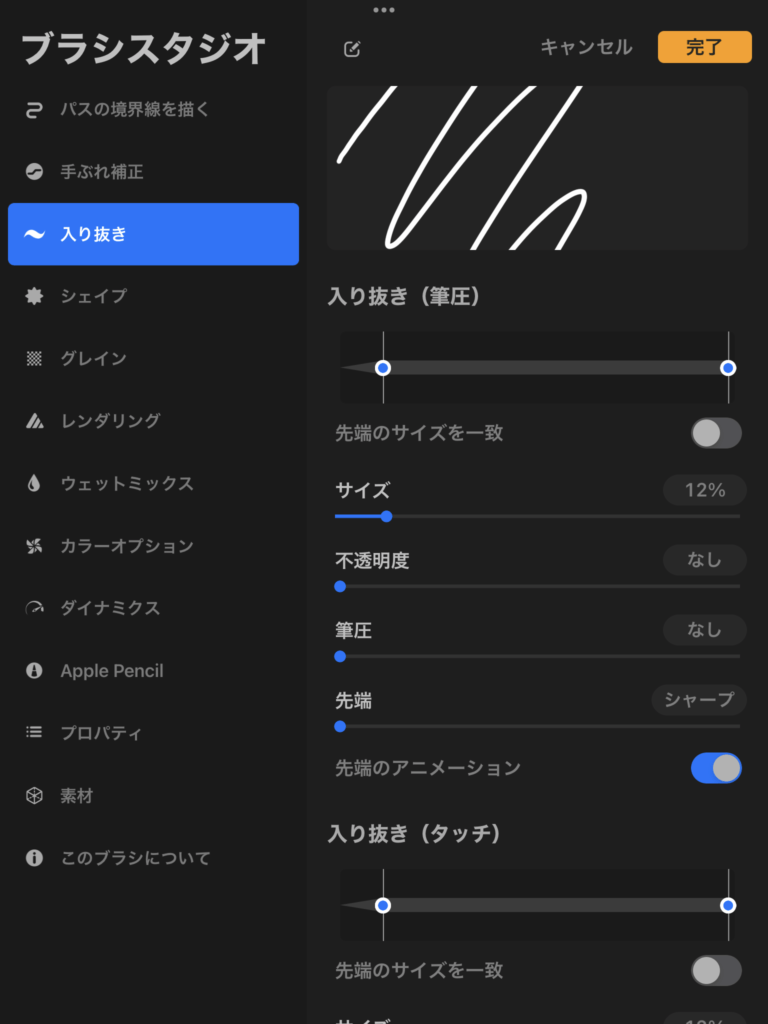Tap the 12% value of 筆圧 サイズ
The height and width of the screenshot is (1024, 768).
tap(704, 490)
